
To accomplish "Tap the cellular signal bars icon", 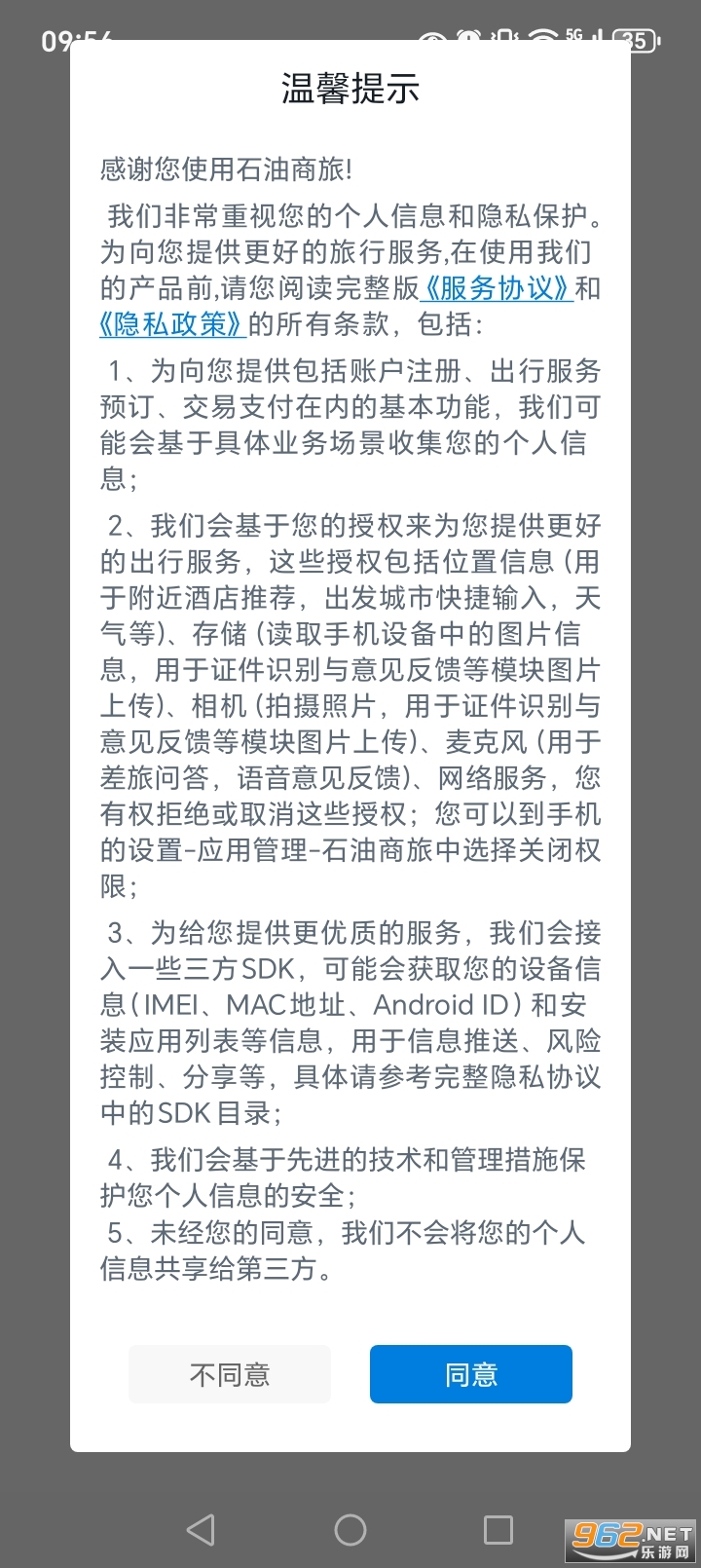I will click(596, 41).
